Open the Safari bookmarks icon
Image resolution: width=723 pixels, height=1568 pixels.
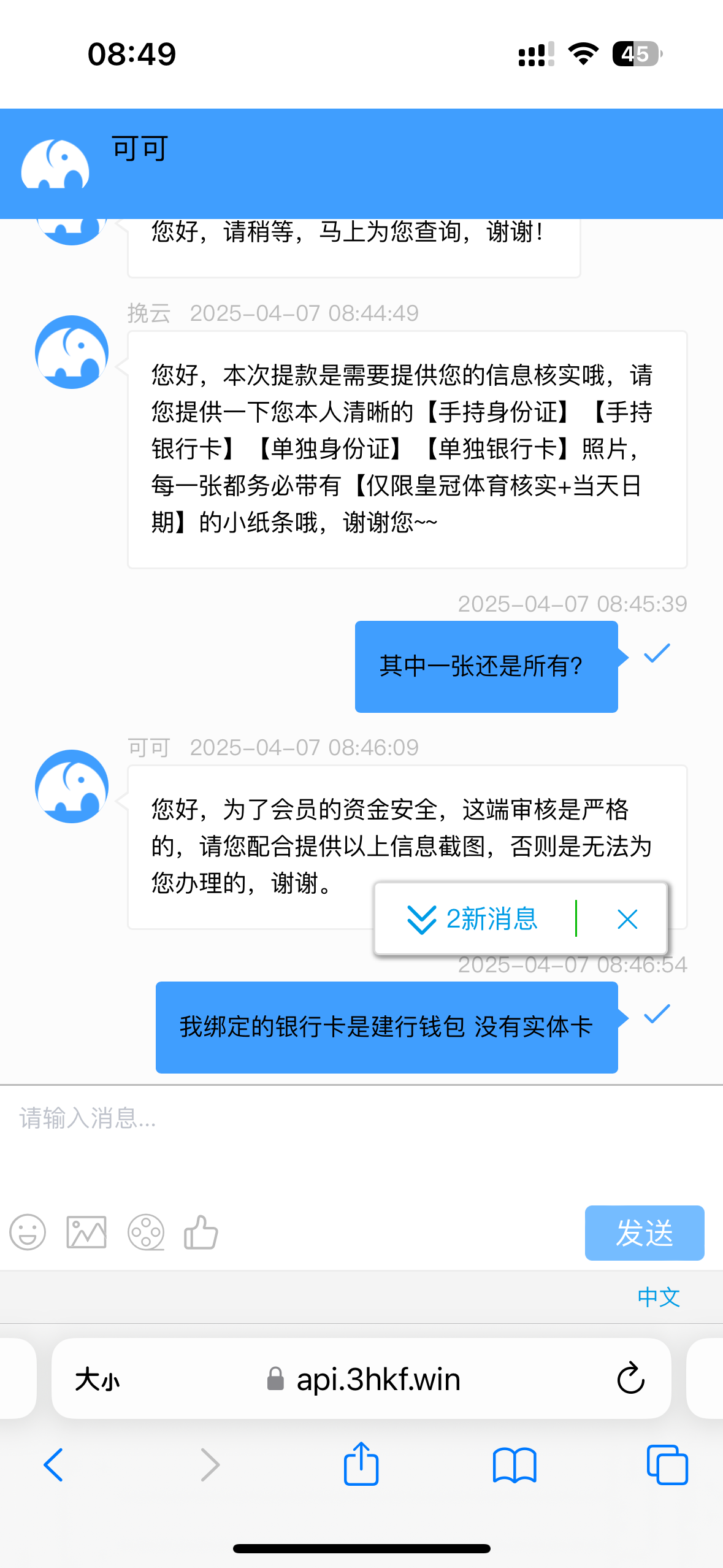pos(515,1466)
